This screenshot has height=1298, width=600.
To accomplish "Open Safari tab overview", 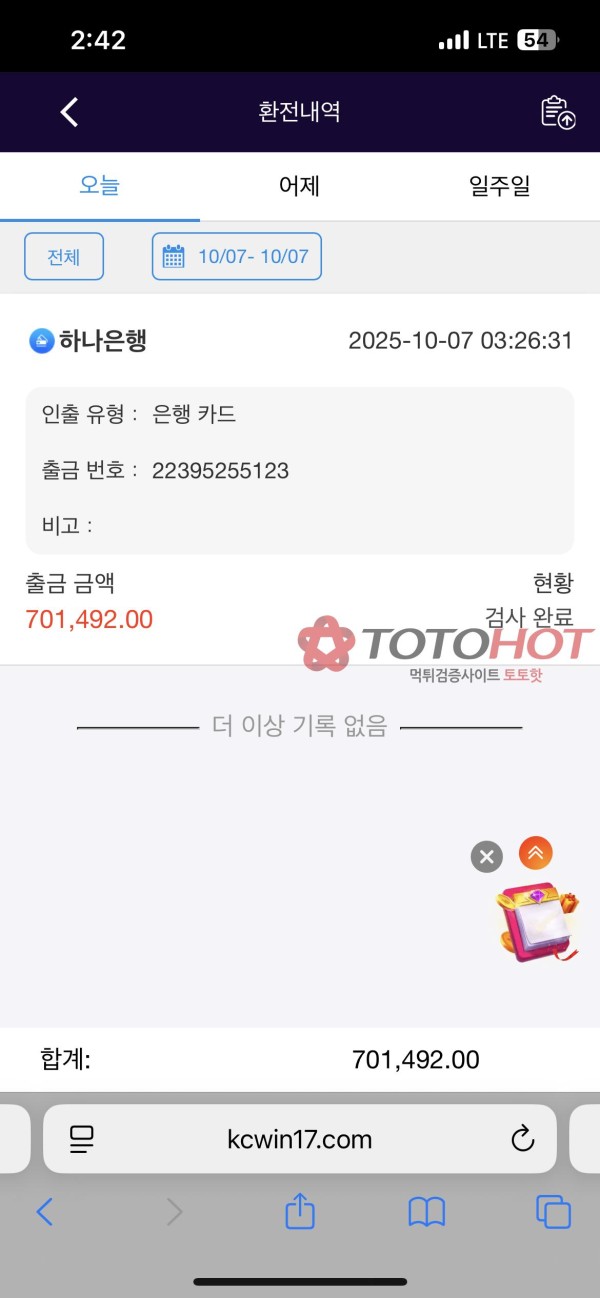I will (x=553, y=1213).
